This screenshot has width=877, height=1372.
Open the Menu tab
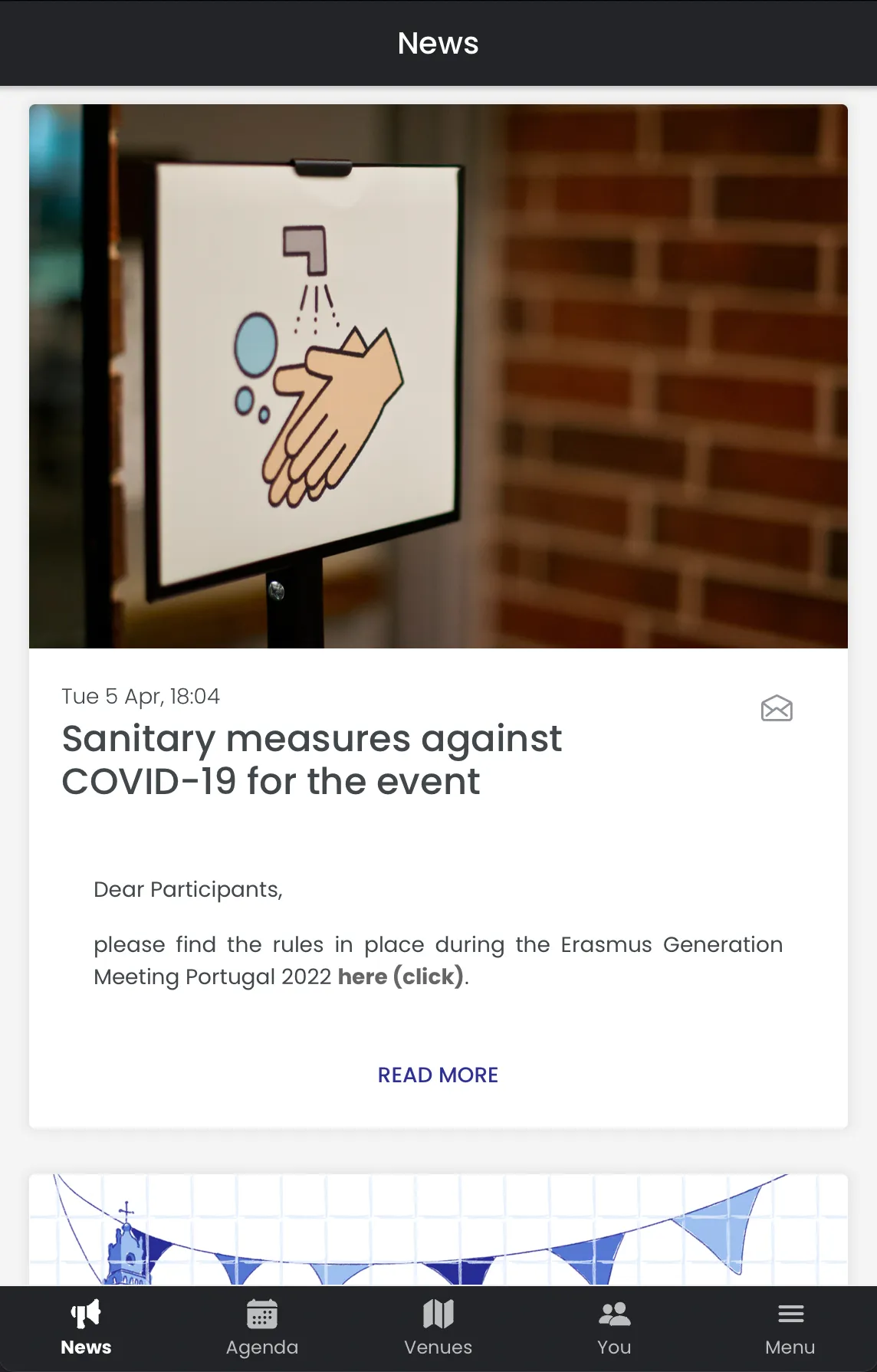(790, 1328)
